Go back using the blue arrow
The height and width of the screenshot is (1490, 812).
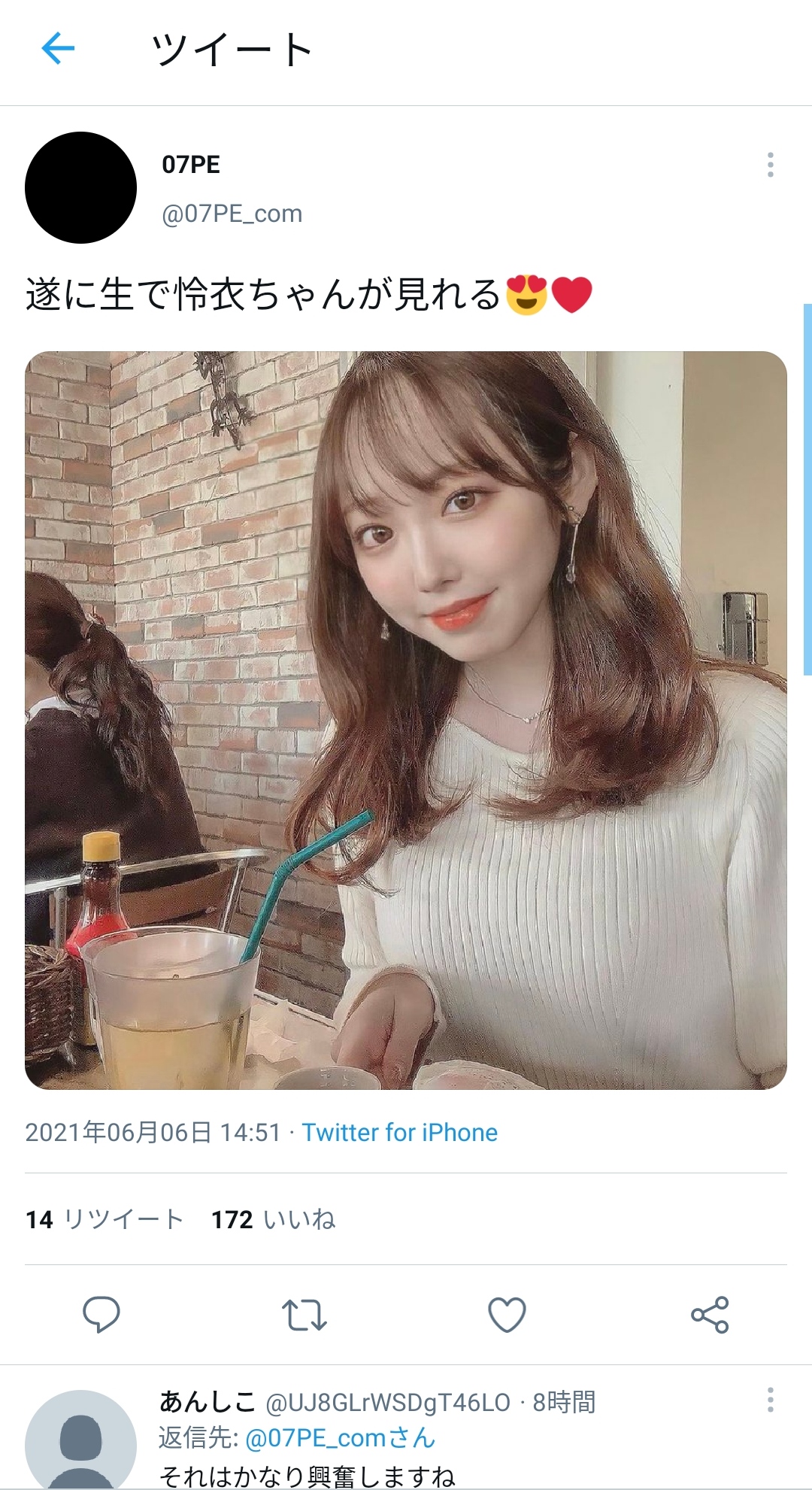[x=58, y=49]
